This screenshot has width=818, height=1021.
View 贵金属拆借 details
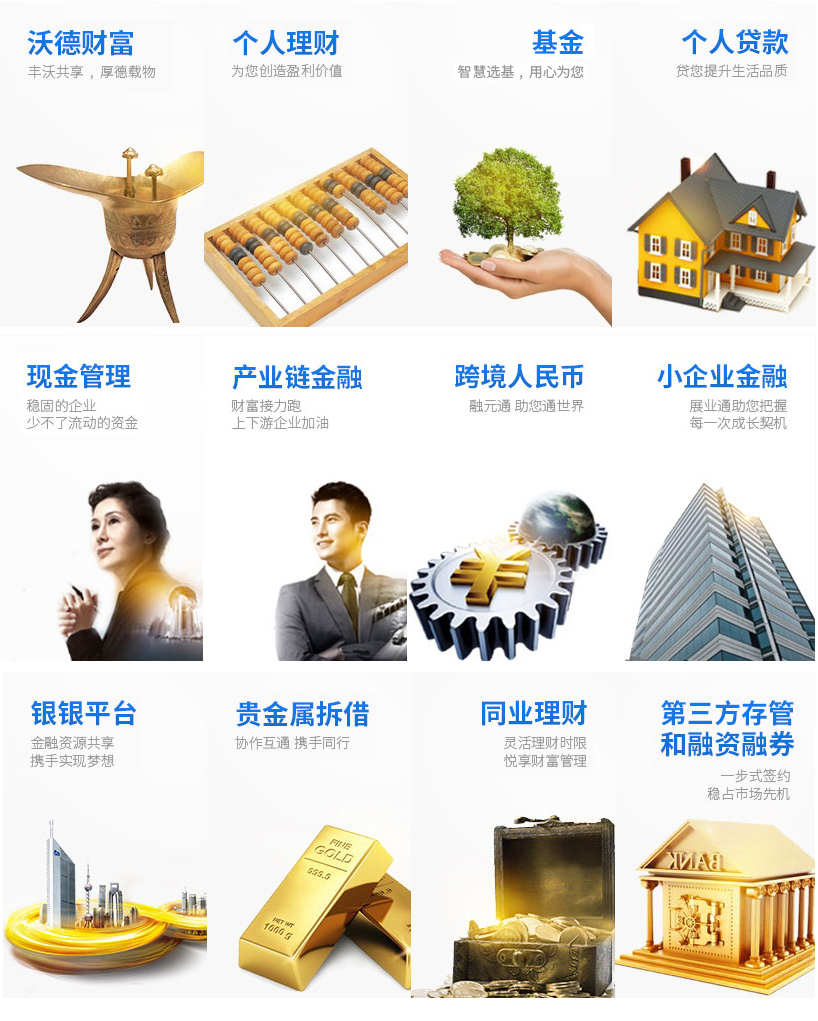coord(306,835)
